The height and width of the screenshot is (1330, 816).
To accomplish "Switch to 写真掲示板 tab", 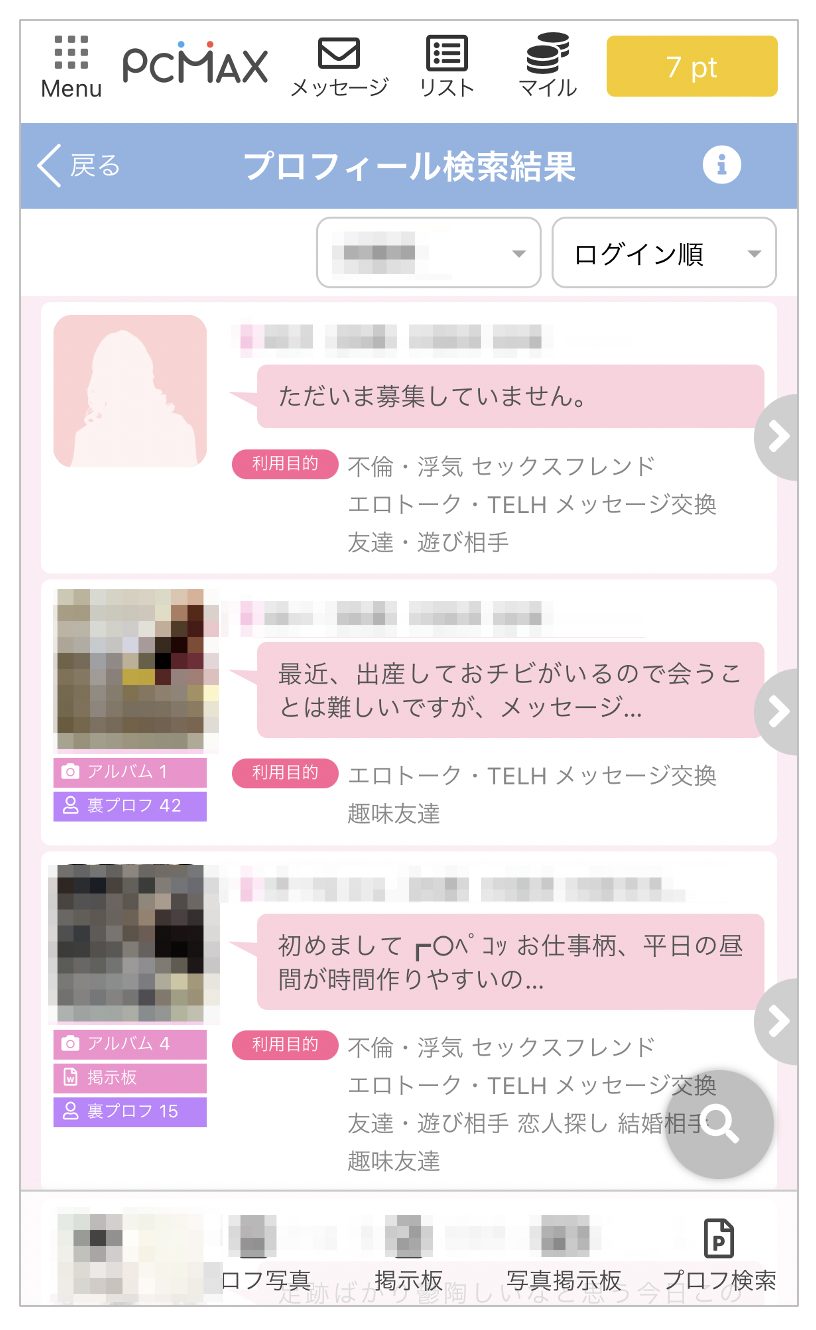I will click(x=564, y=1255).
